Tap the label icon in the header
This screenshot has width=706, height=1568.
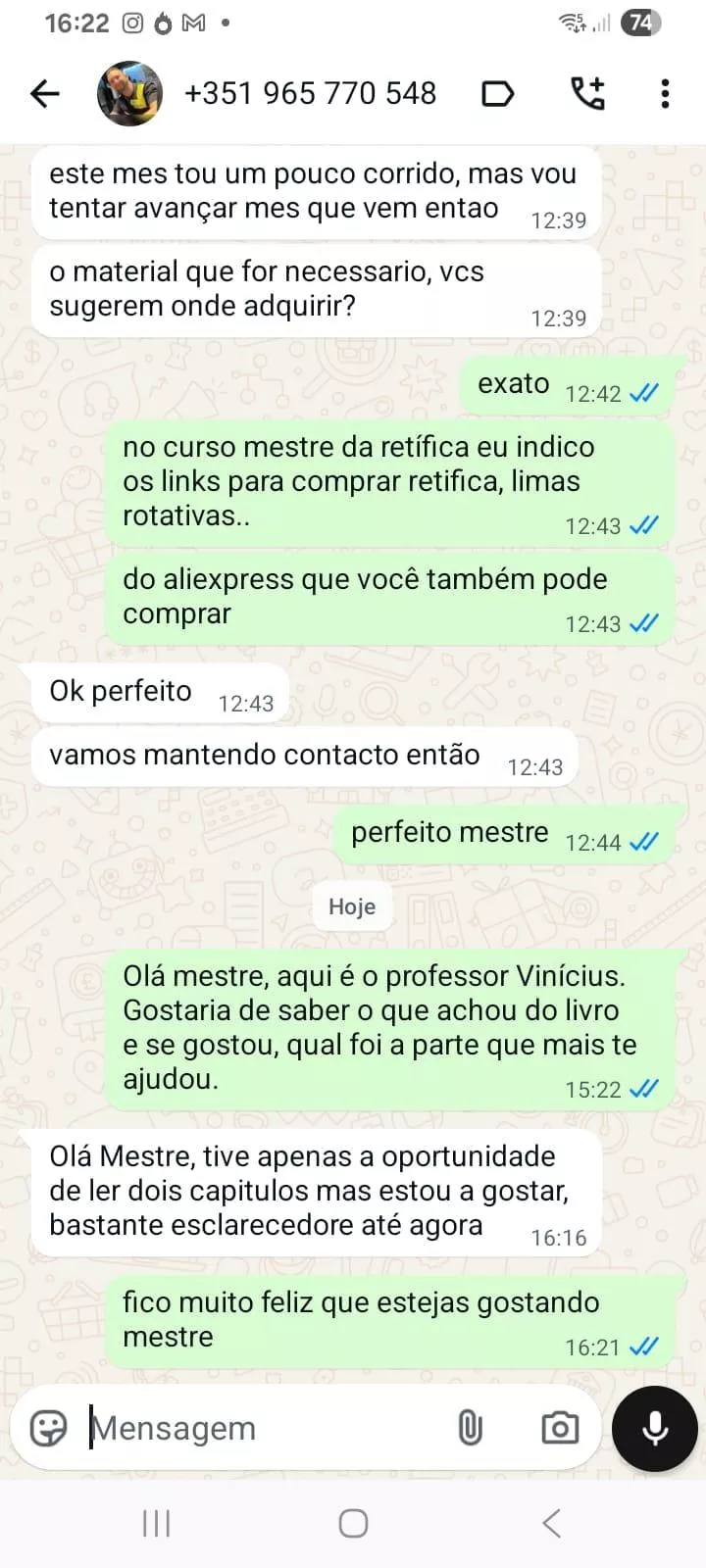point(498,94)
